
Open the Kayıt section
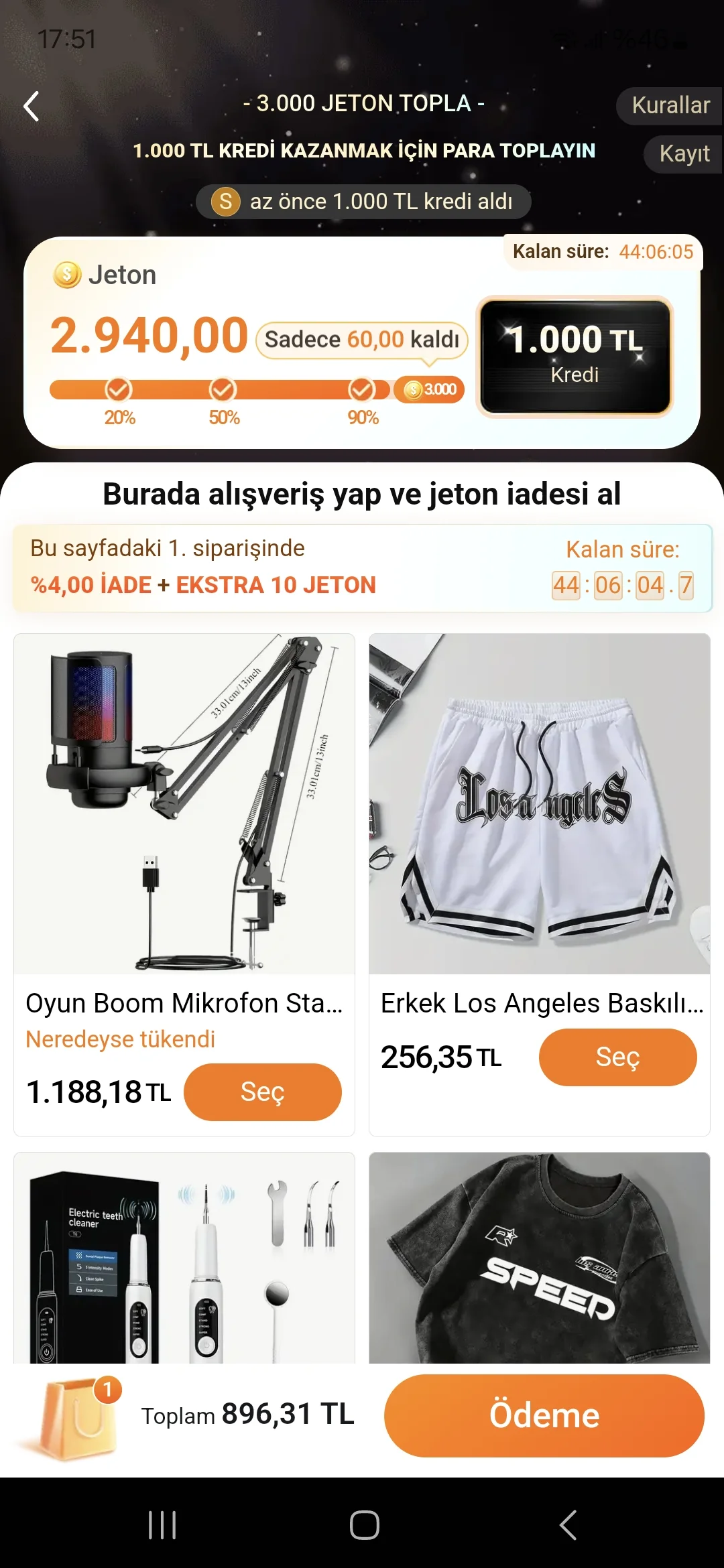click(x=682, y=153)
